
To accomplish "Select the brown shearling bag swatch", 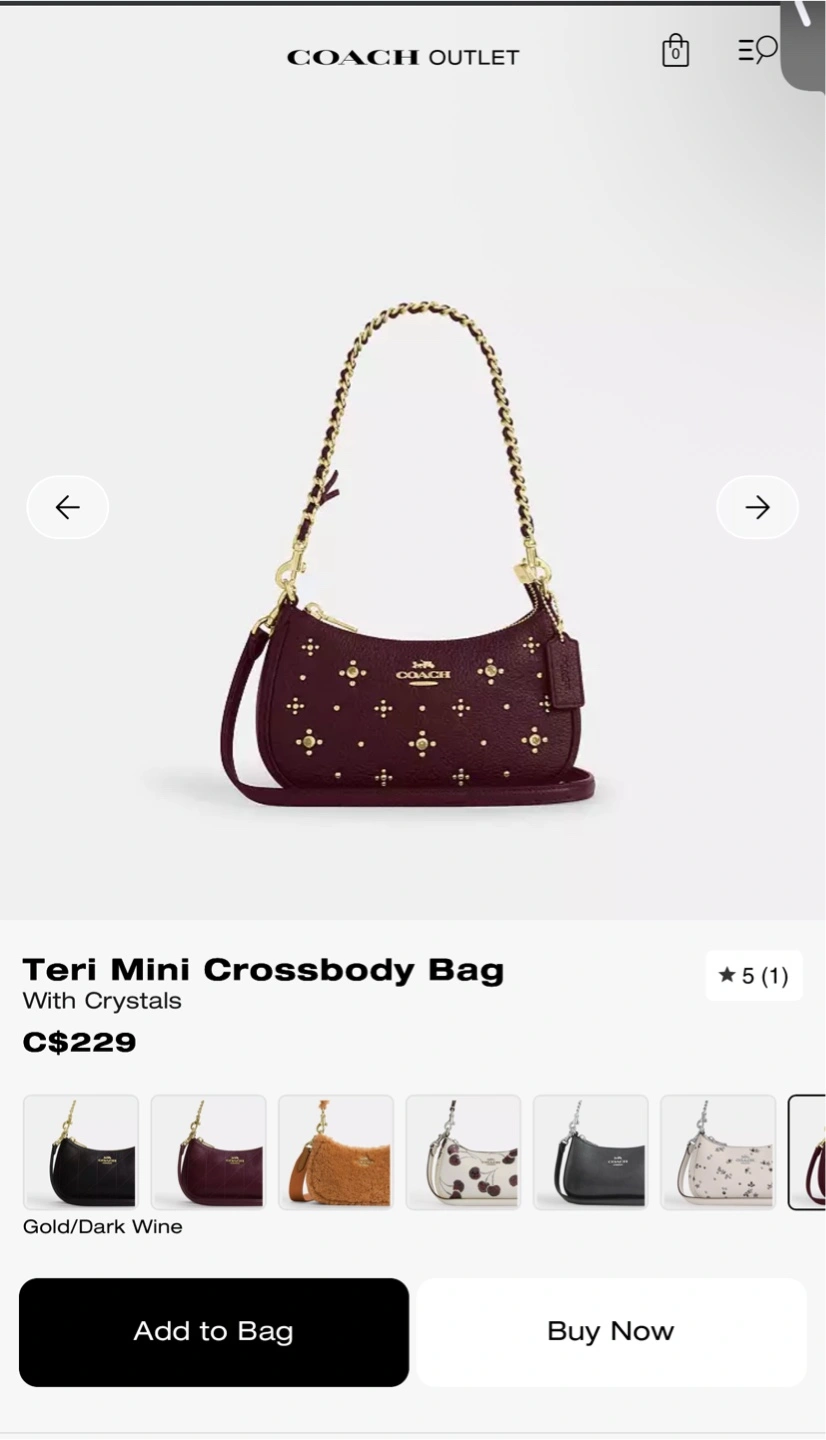I will coord(336,1152).
